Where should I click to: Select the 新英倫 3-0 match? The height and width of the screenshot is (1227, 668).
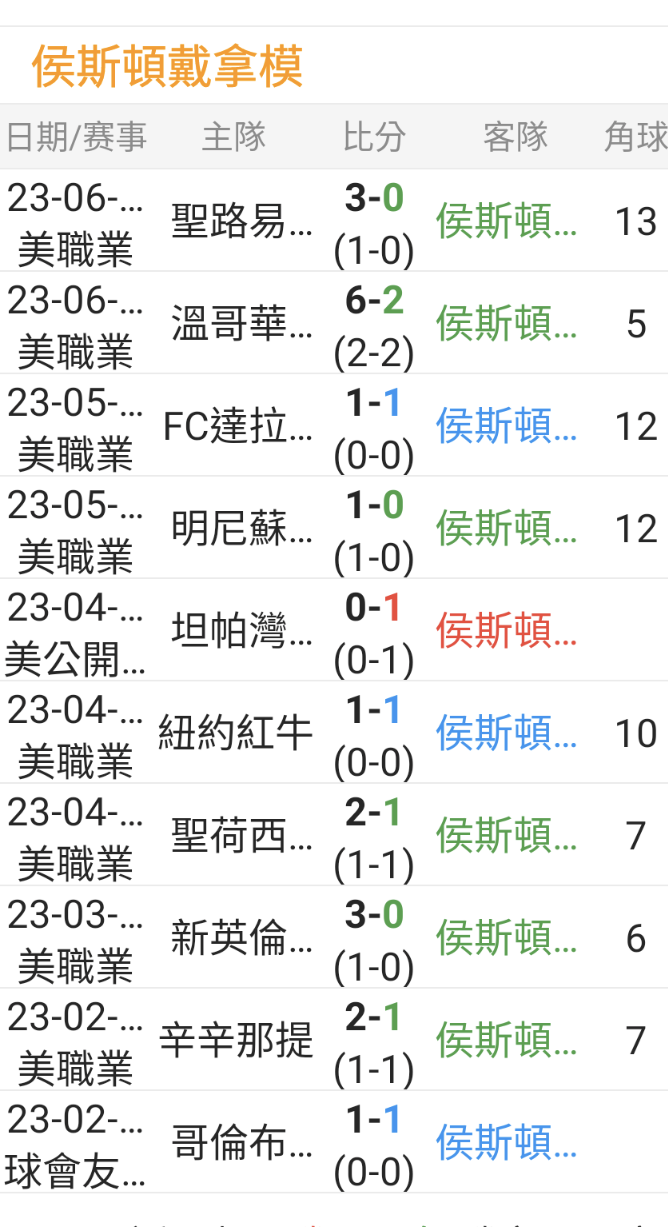[334, 937]
